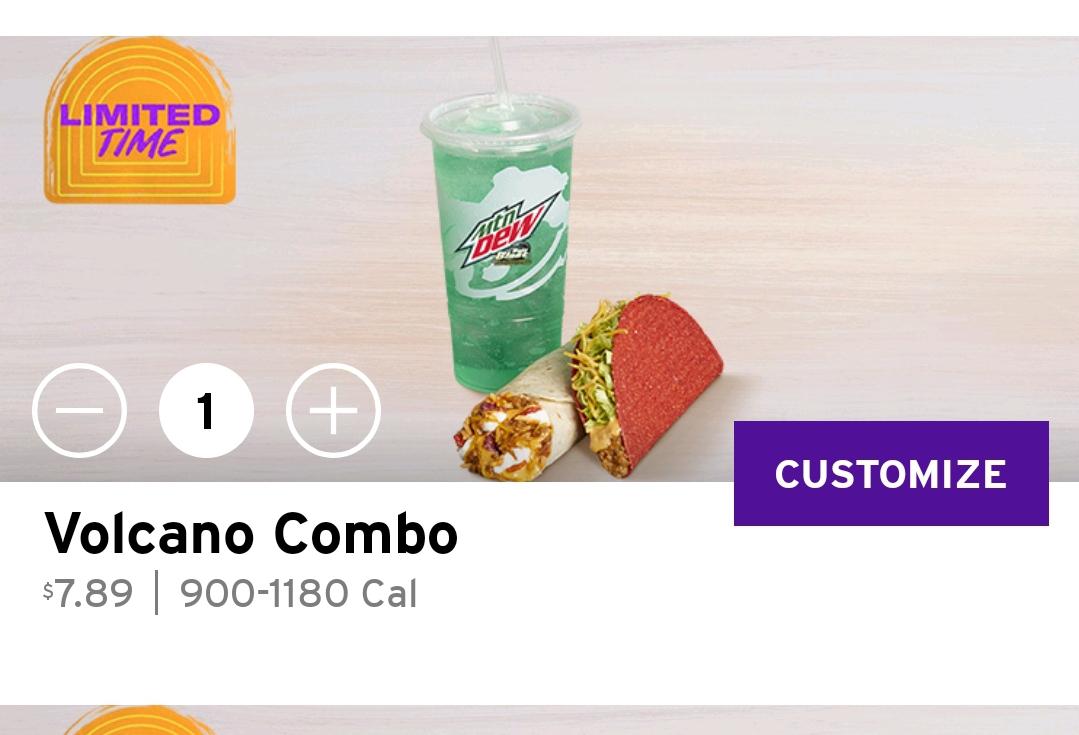Tap the Customize button for Volcano Combo
Image resolution: width=1079 pixels, height=735 pixels.
click(x=891, y=473)
